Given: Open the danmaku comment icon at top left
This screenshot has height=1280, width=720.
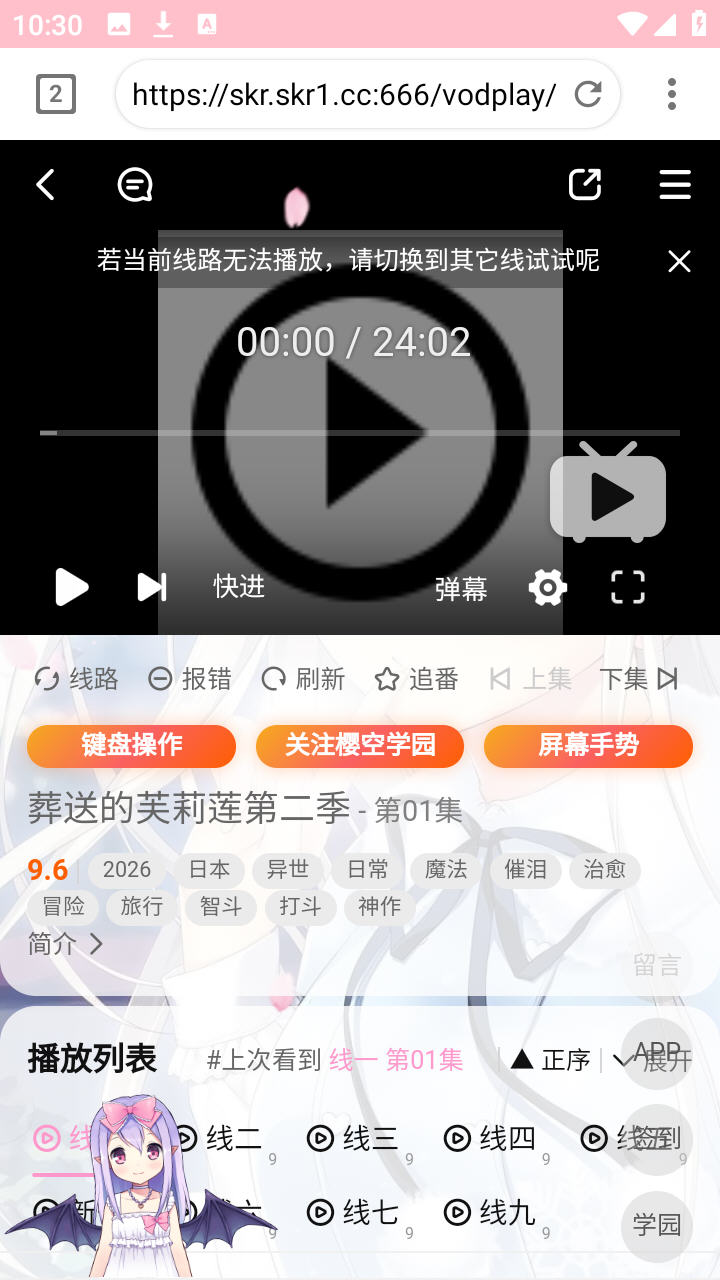Looking at the screenshot, I should click(134, 184).
